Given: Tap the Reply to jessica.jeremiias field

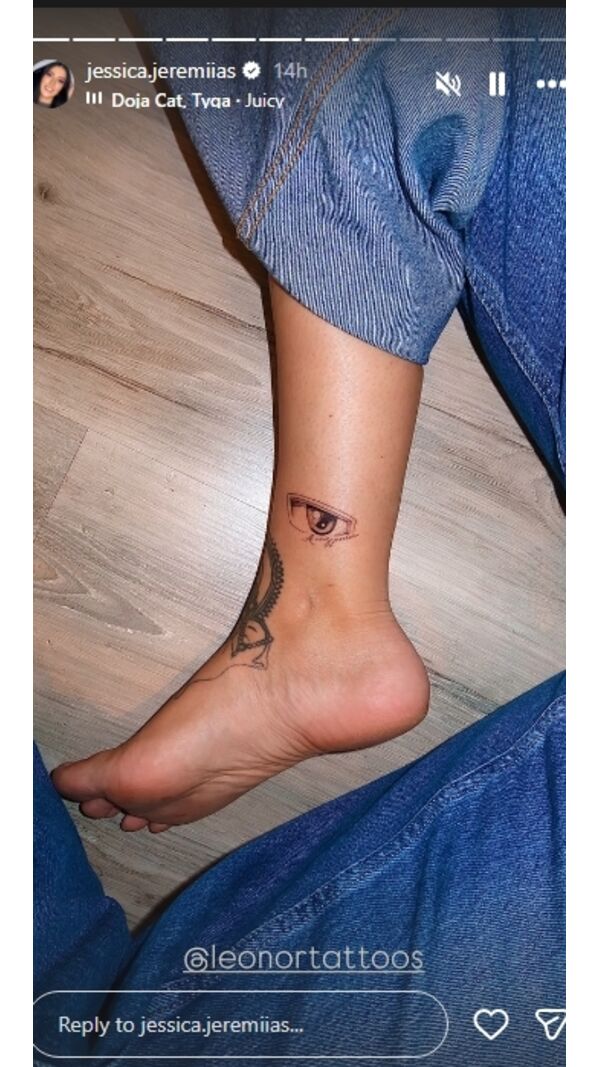Looking at the screenshot, I should (241, 1024).
